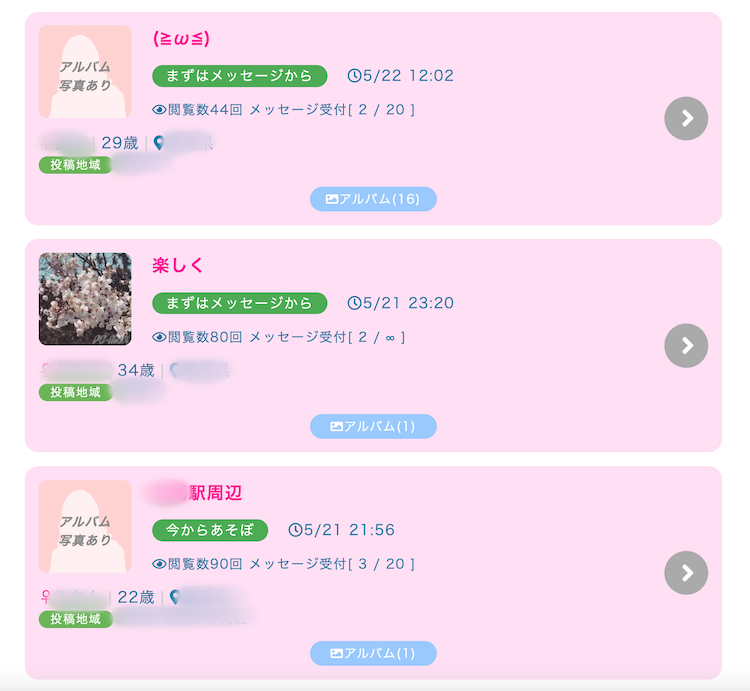Tap profile placeholder on 駅周辺 post
The image size is (750, 691).
pyautogui.click(x=85, y=526)
